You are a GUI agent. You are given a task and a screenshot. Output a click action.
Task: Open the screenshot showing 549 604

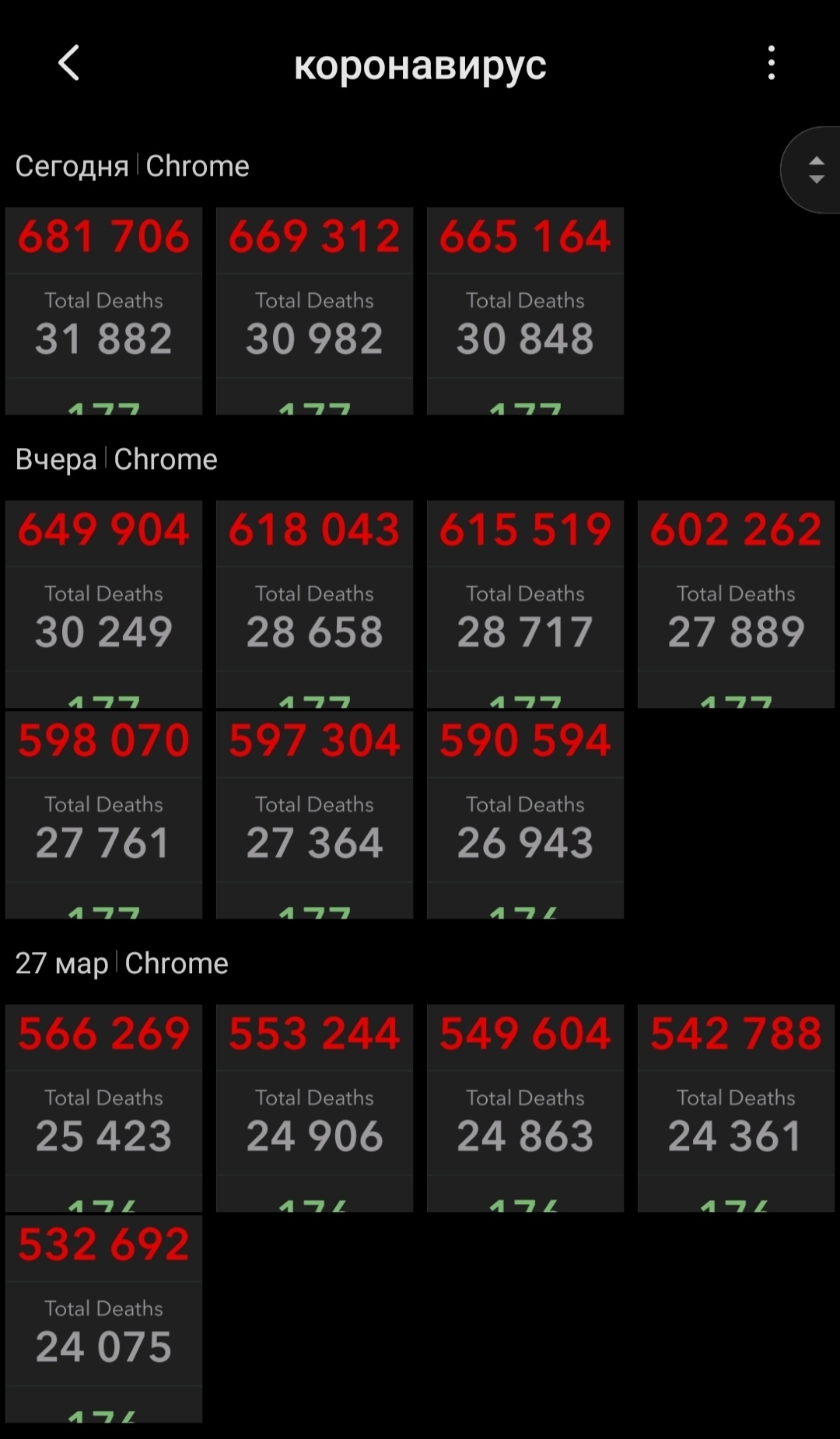point(525,1108)
